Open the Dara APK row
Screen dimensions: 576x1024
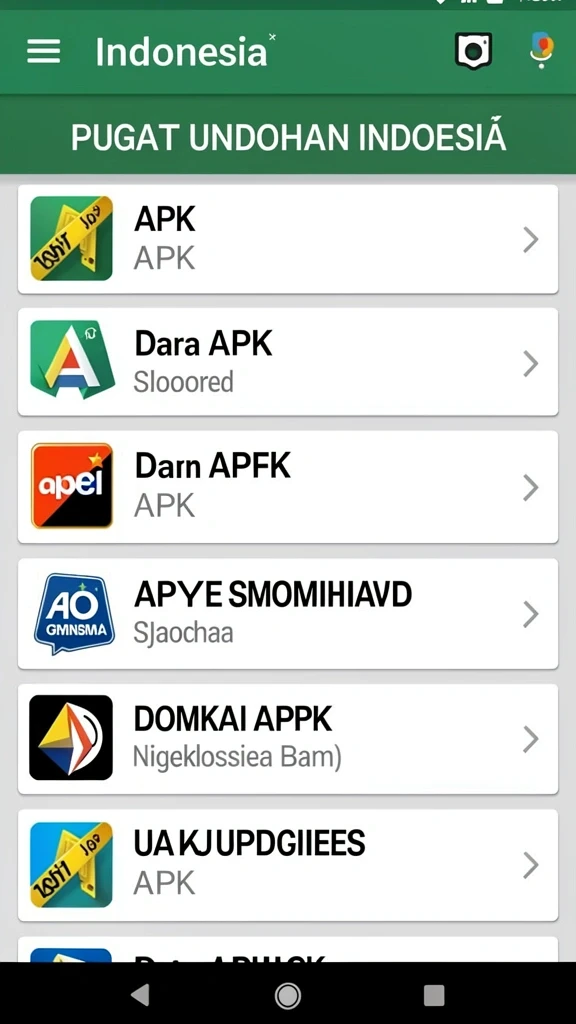[288, 362]
